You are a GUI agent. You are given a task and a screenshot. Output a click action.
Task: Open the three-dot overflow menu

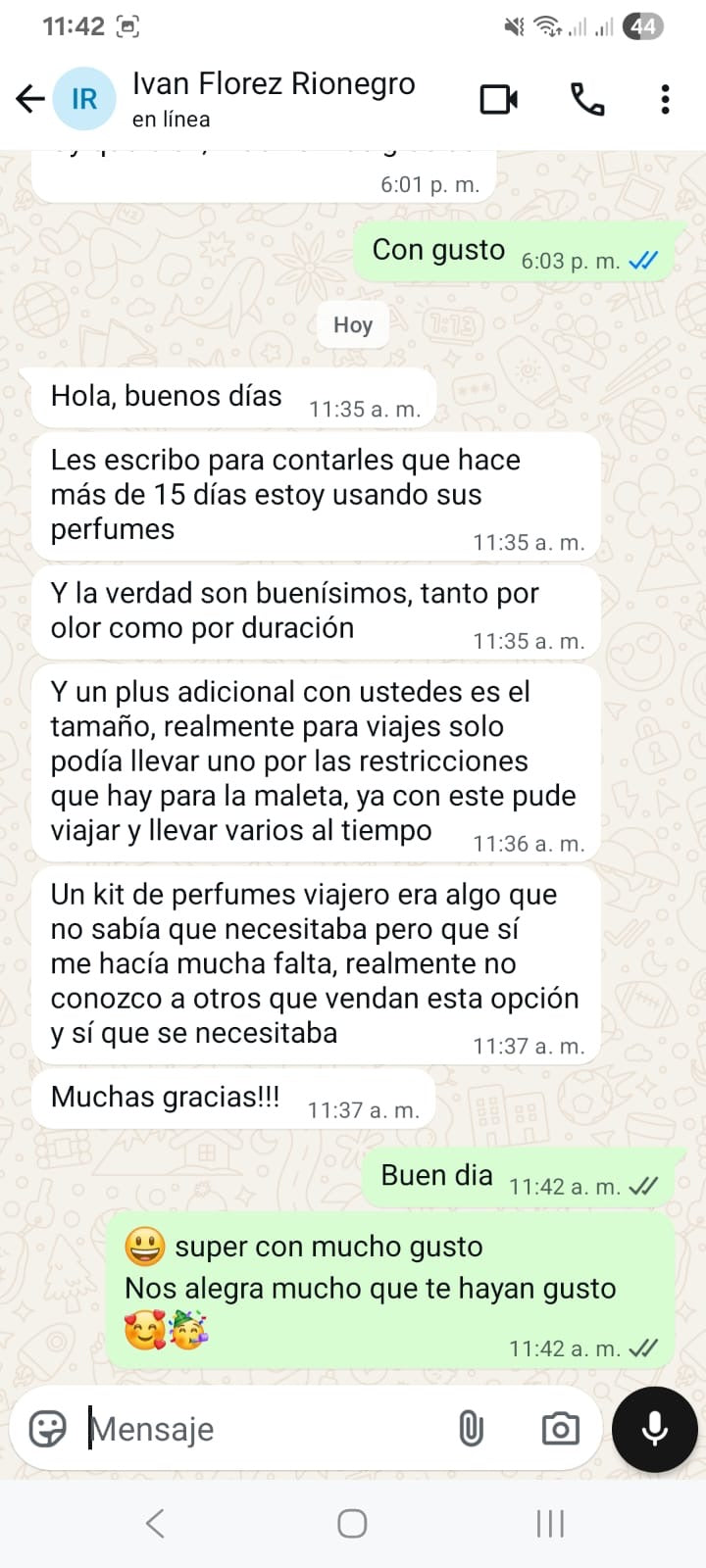pos(665,99)
